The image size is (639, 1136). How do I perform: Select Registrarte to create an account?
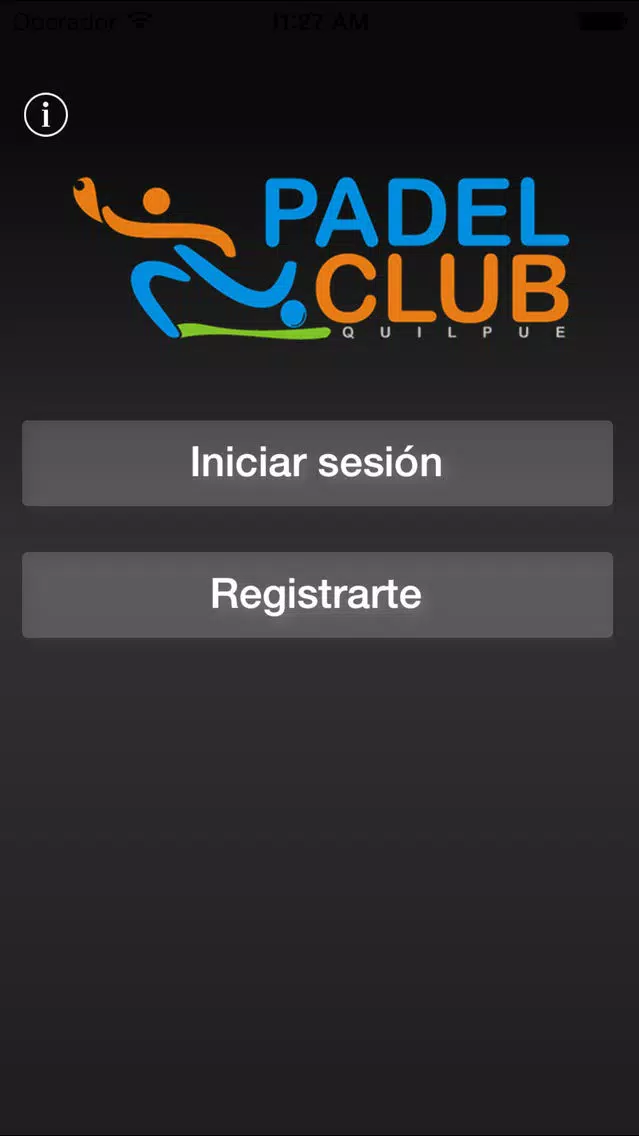317,595
